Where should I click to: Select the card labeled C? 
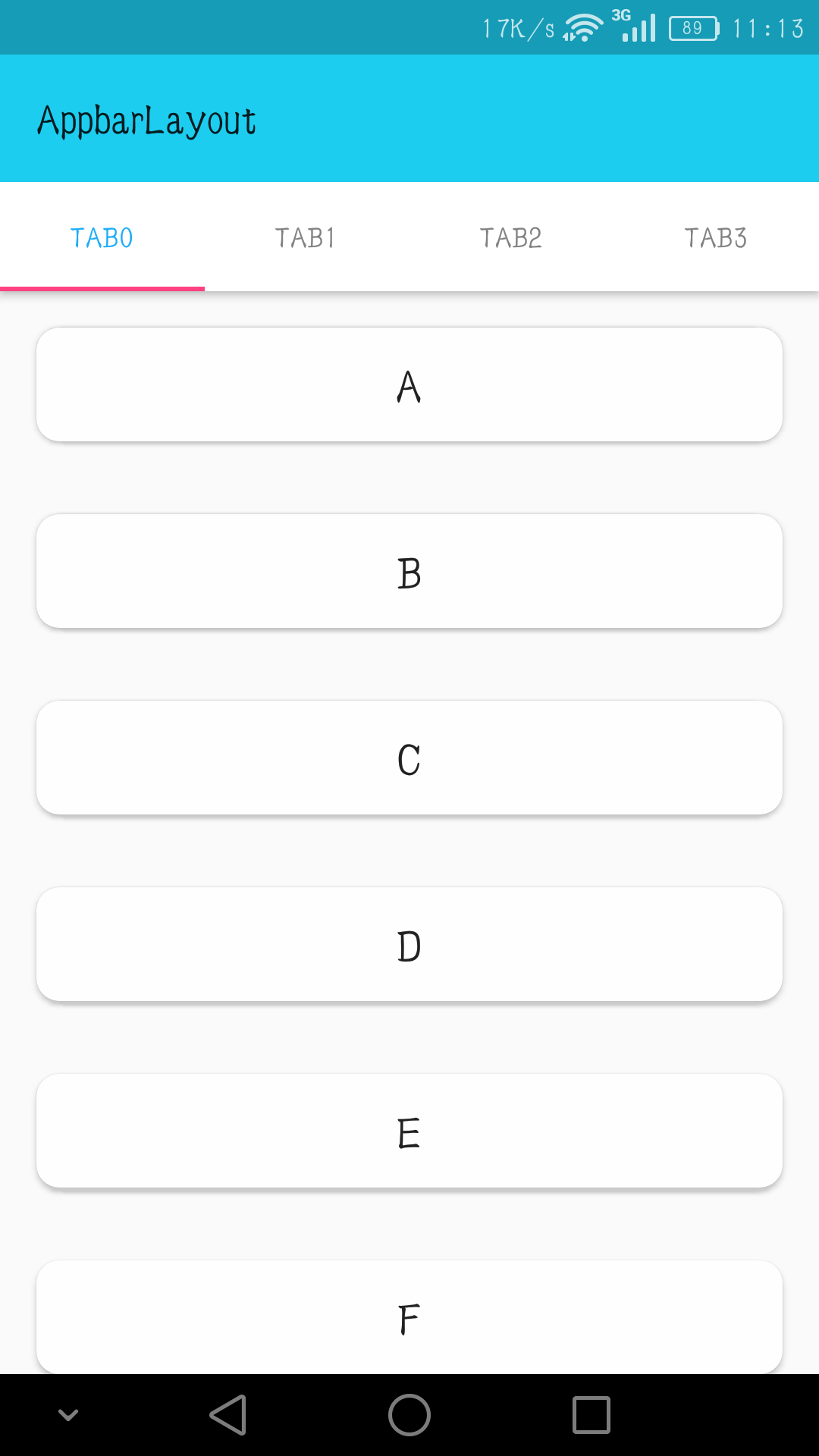click(x=409, y=758)
